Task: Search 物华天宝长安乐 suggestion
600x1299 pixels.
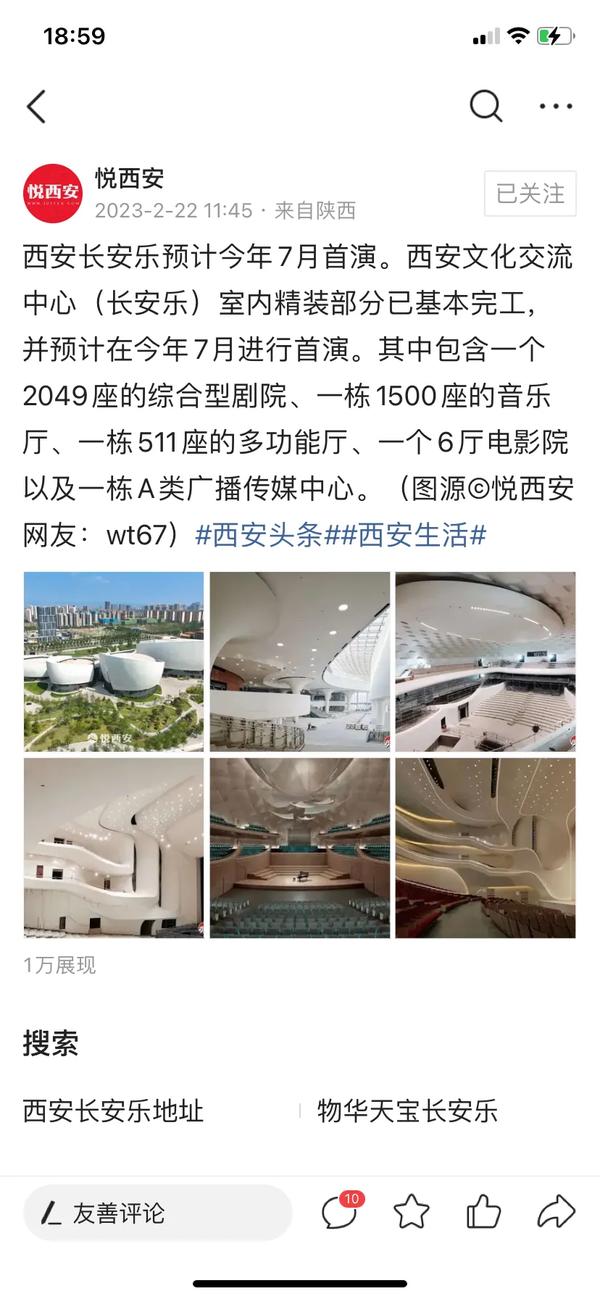Action: (x=407, y=1110)
